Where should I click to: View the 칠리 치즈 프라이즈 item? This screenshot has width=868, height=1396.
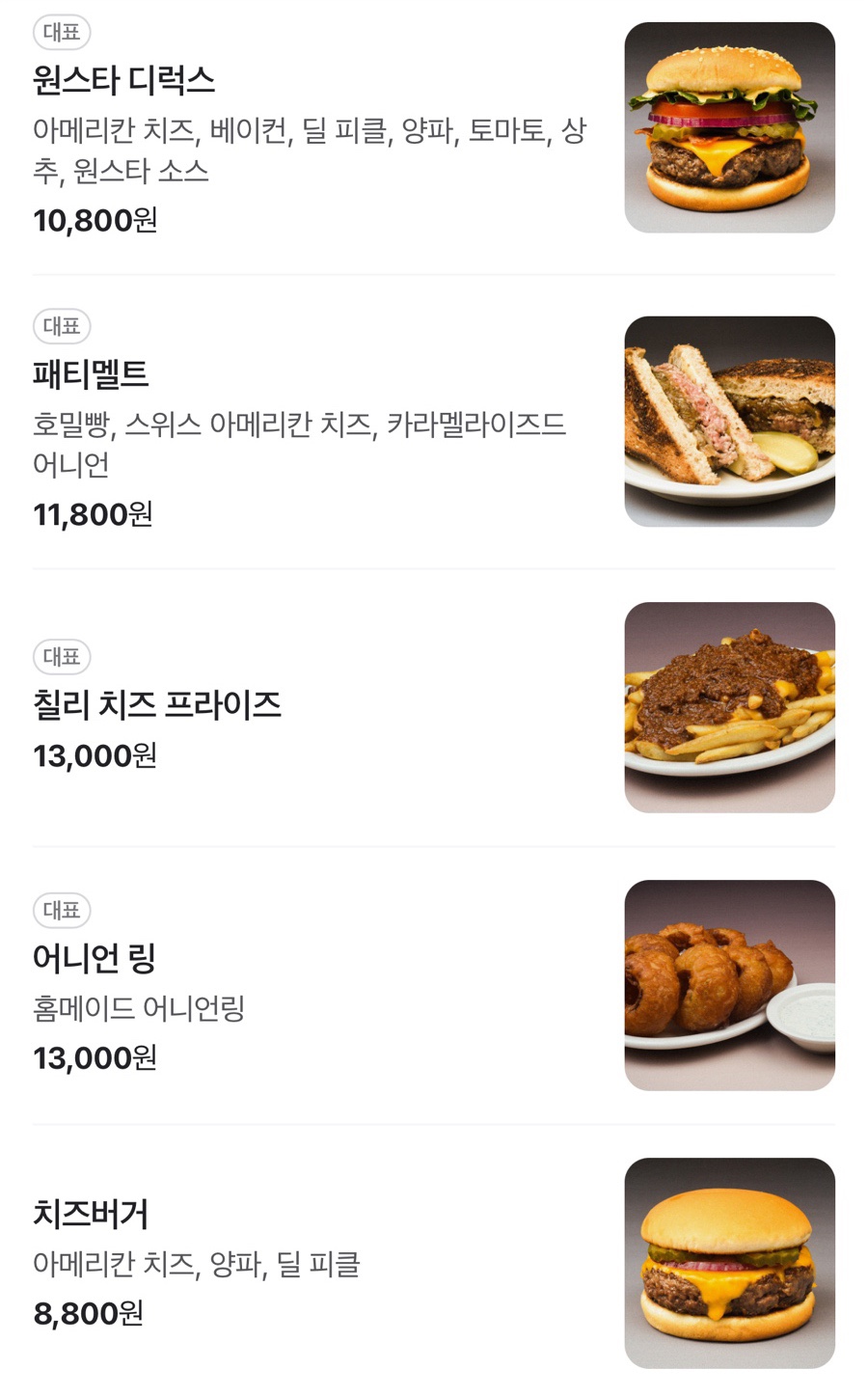(x=157, y=705)
